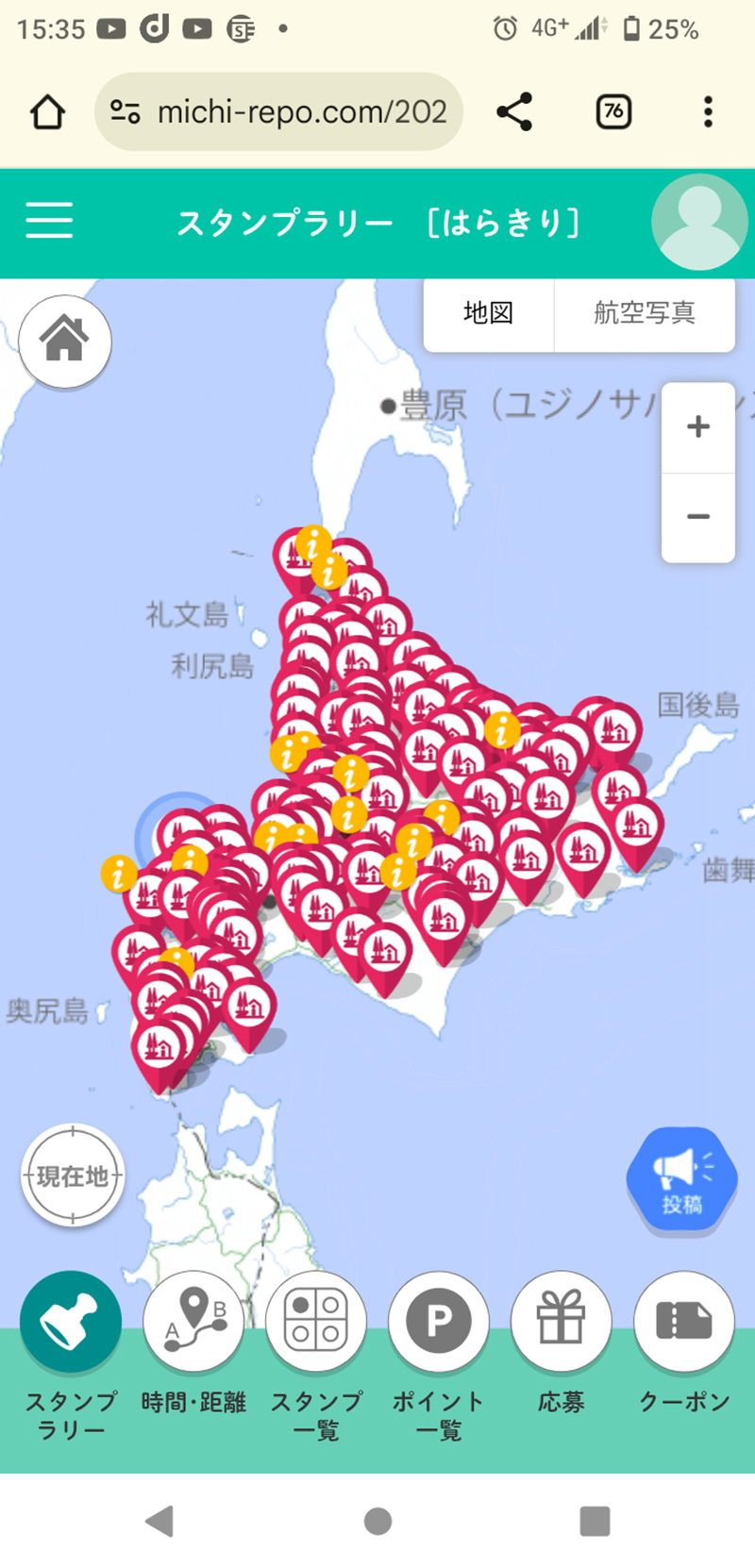Open the クーポン coupon icon
755x1568 pixels.
683,1321
